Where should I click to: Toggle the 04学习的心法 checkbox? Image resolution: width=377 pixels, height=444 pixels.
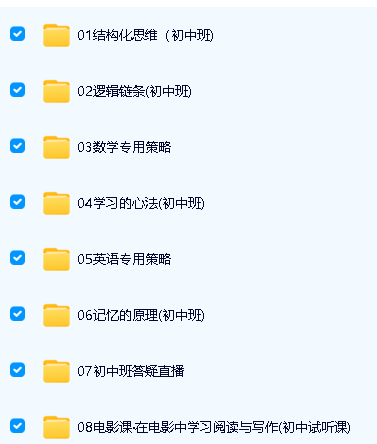coord(17,202)
